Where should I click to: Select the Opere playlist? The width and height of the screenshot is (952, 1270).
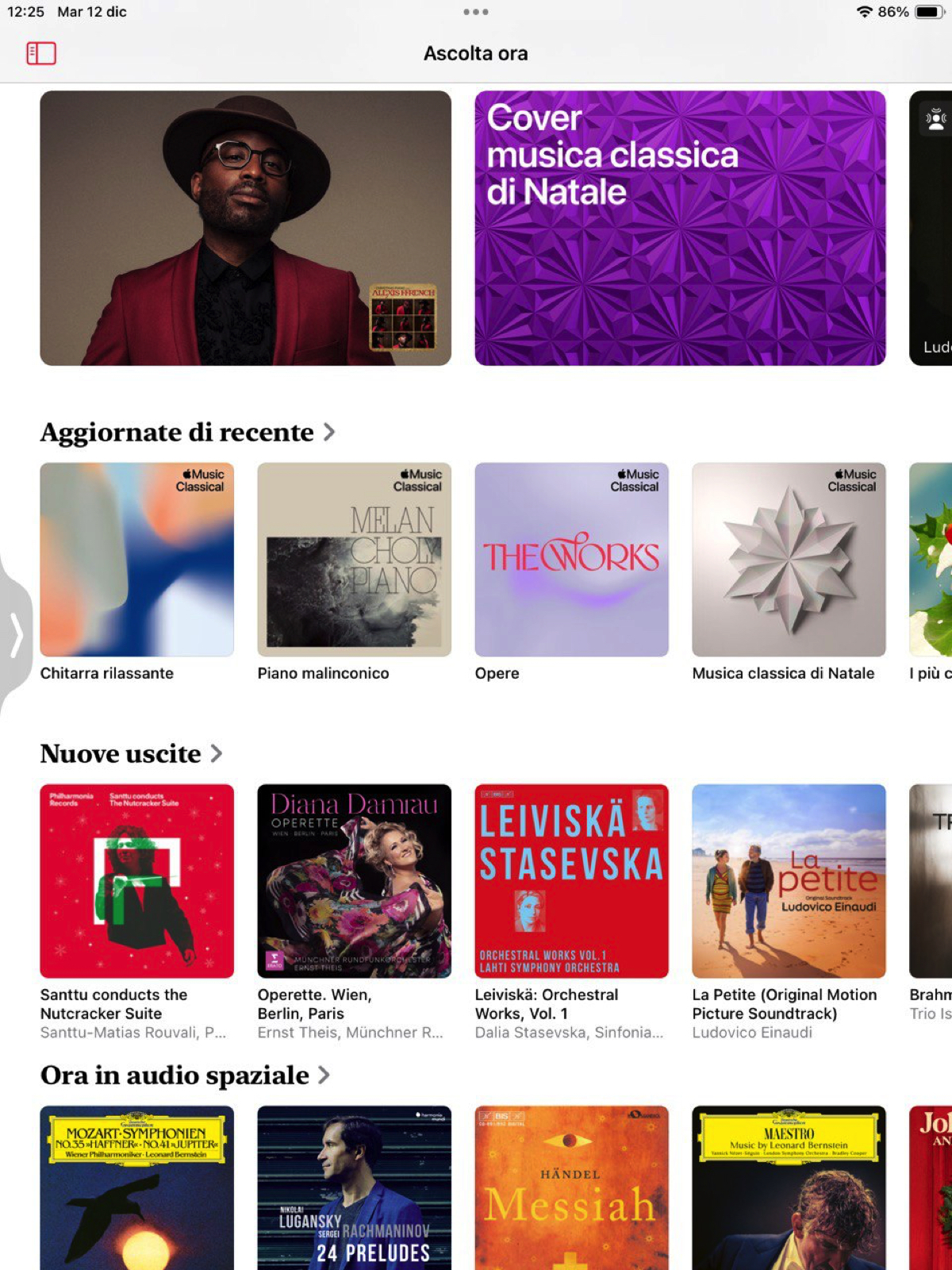571,560
